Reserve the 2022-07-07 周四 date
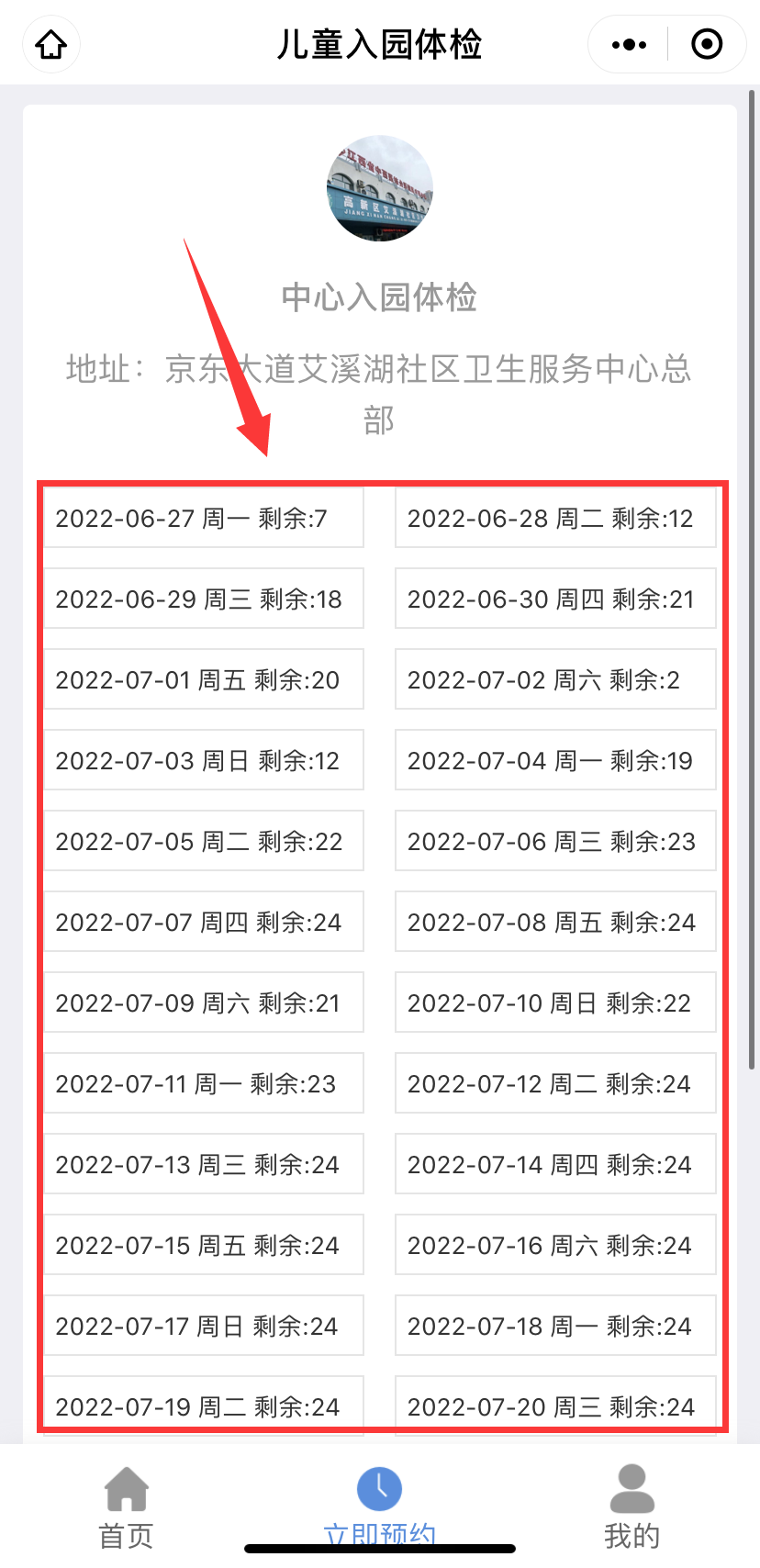Viewport: 760px width, 1568px height. pos(204,923)
